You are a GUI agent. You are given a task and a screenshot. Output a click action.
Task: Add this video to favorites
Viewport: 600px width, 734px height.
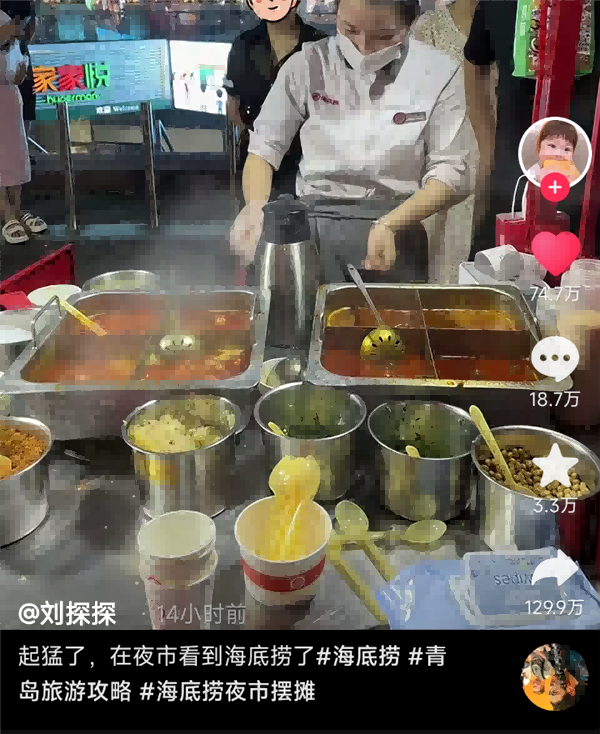point(556,466)
